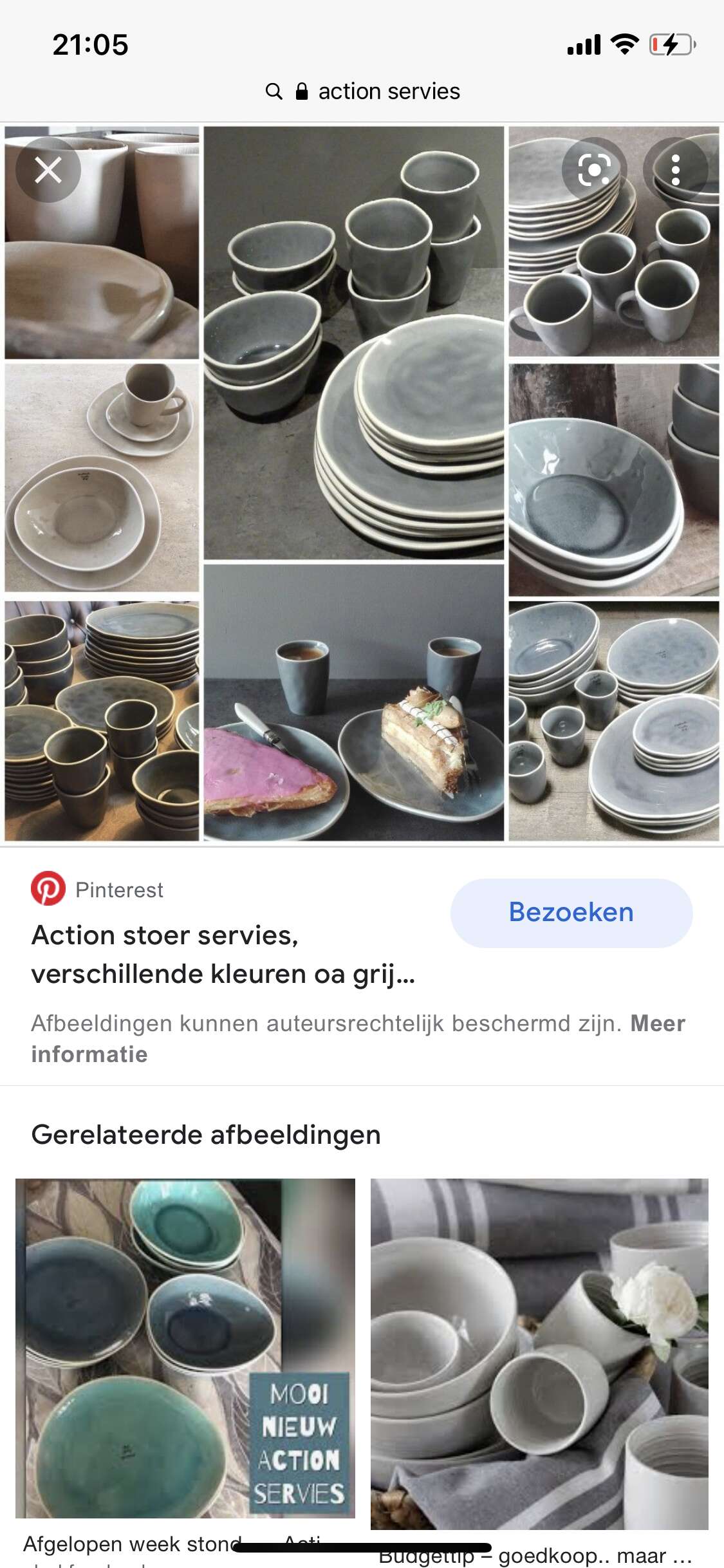Open the Pinterest result titled Action stoer servies
The height and width of the screenshot is (1568, 724).
tap(223, 955)
